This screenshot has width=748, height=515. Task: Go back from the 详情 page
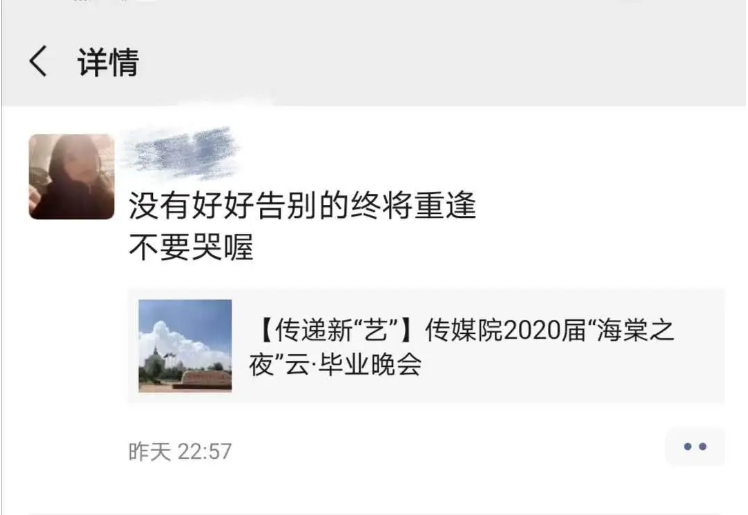(x=38, y=63)
